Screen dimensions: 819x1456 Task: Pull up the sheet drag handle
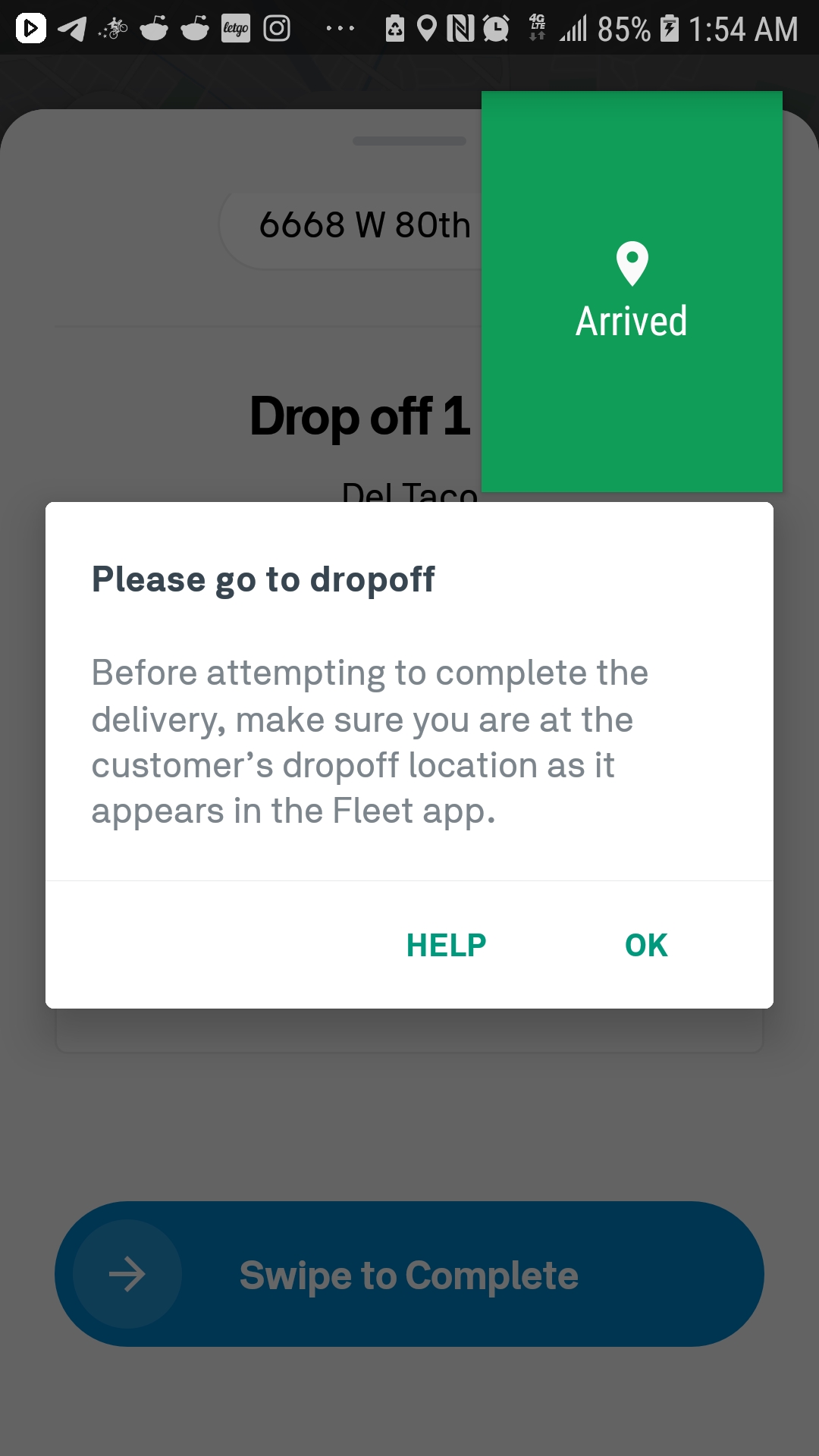(409, 140)
